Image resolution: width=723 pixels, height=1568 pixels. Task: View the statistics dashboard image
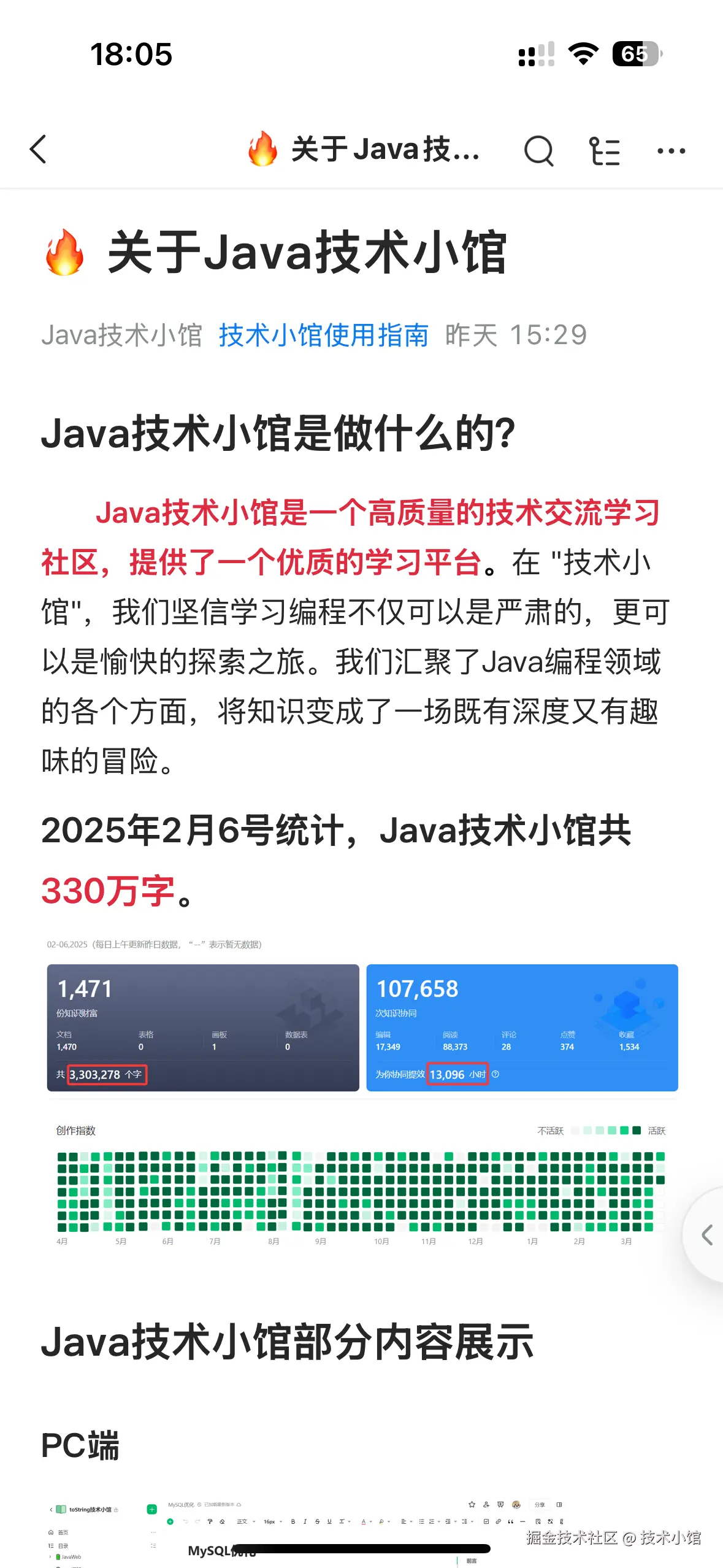coord(362,1092)
